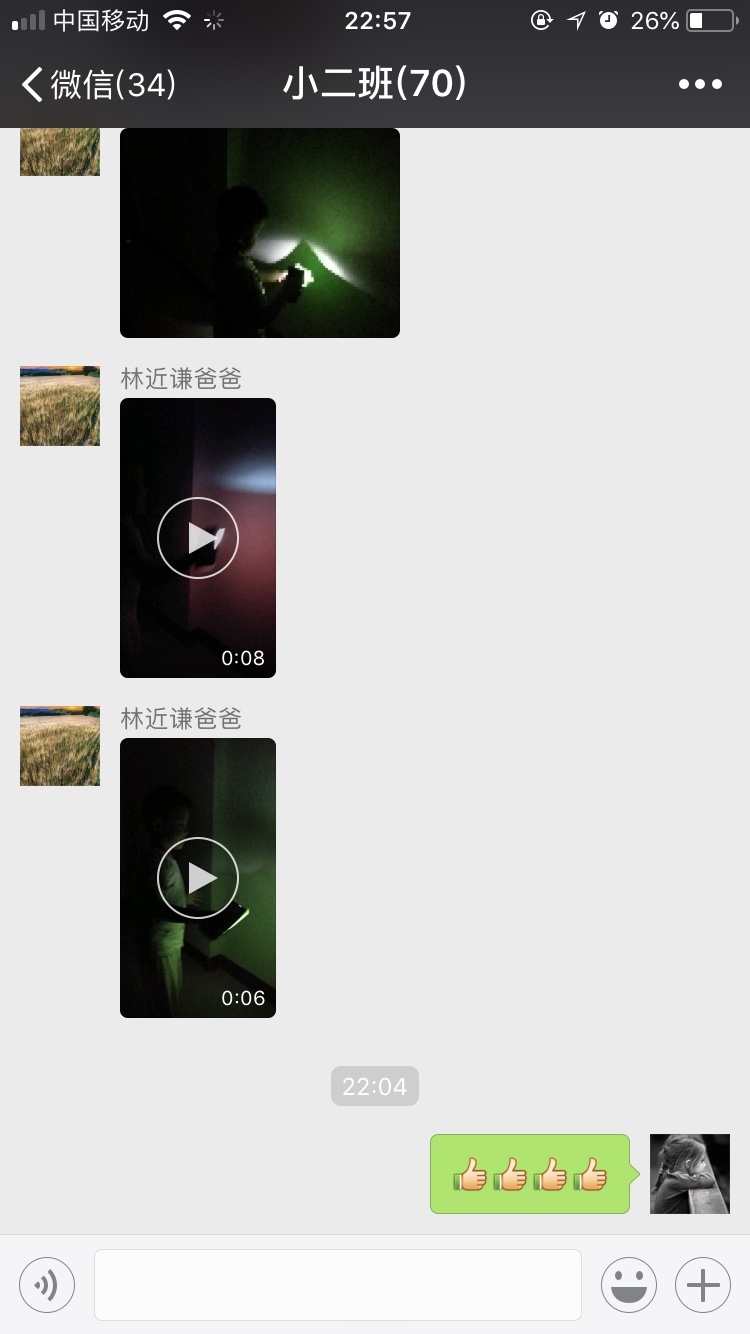View 林近谦爸爸's profile from 0:08 video avatar

point(60,406)
